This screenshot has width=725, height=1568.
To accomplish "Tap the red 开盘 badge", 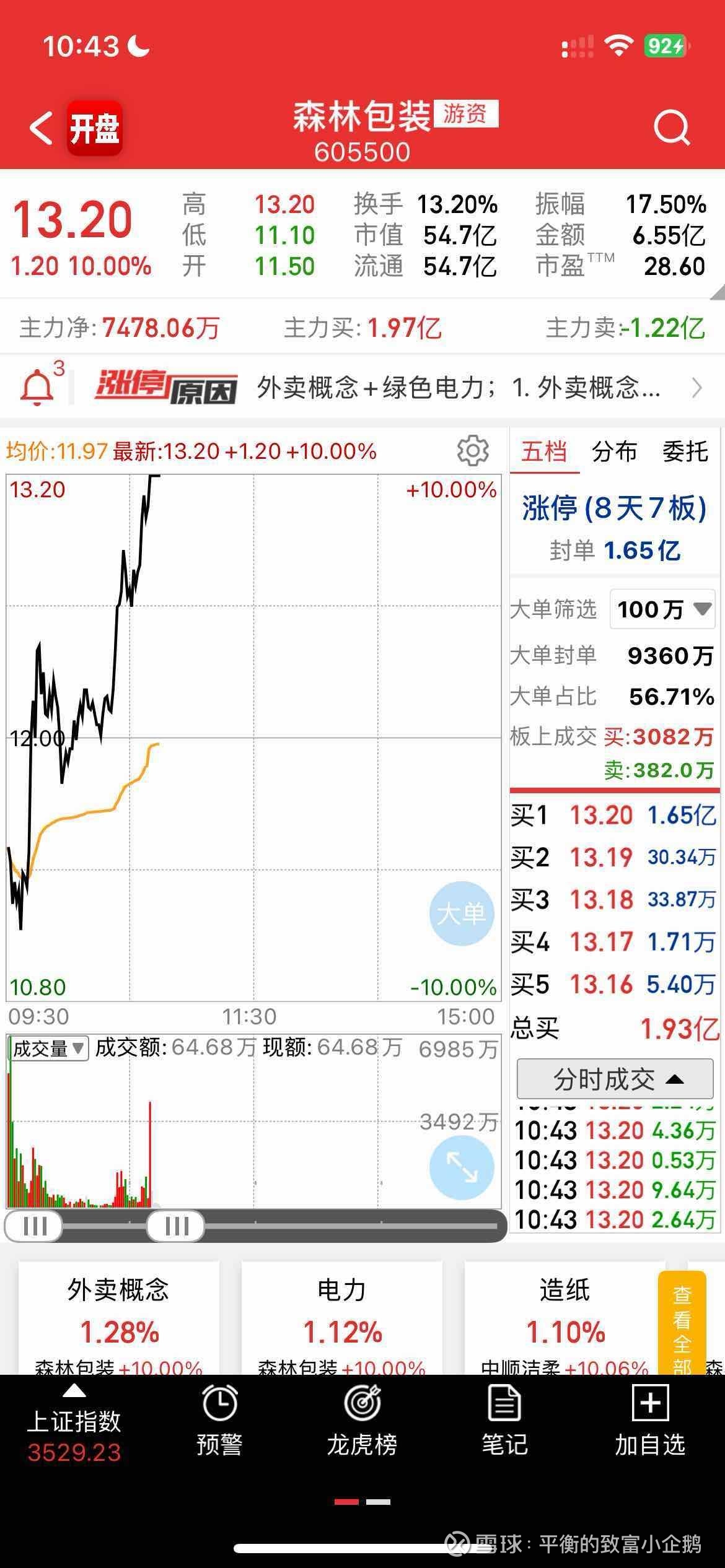I will click(94, 128).
